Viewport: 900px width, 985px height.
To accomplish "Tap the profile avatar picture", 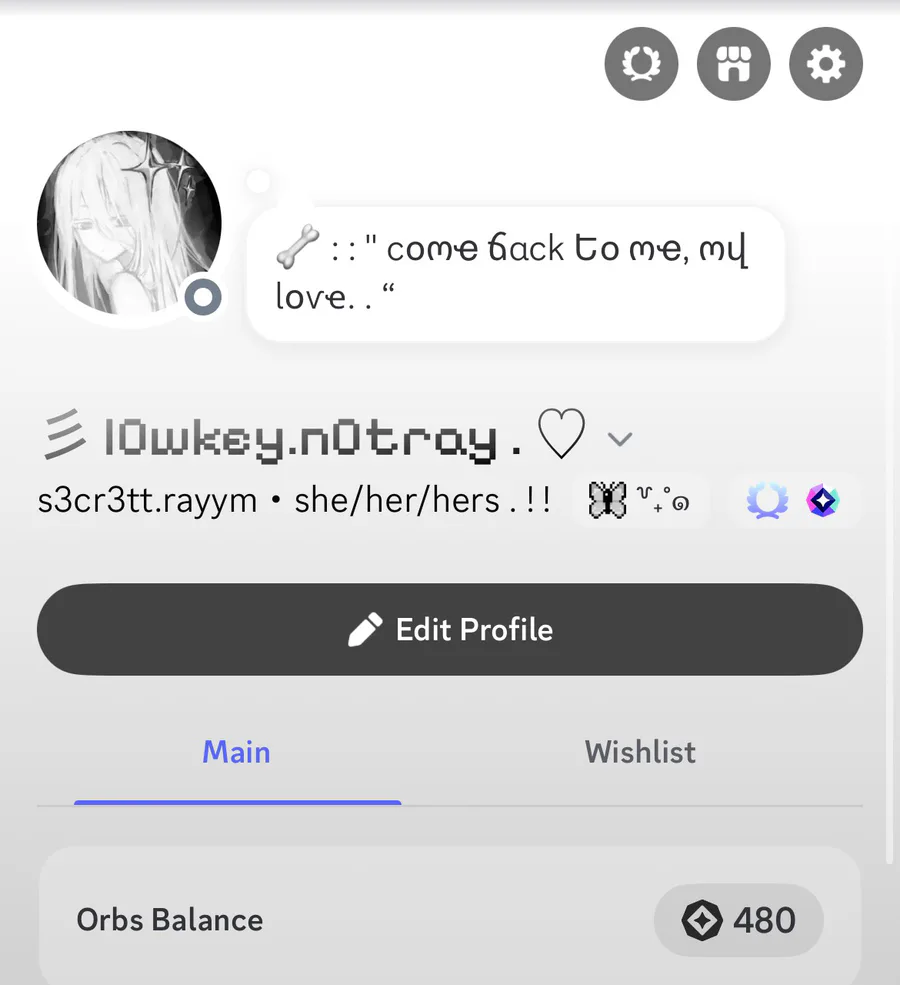I will click(129, 220).
